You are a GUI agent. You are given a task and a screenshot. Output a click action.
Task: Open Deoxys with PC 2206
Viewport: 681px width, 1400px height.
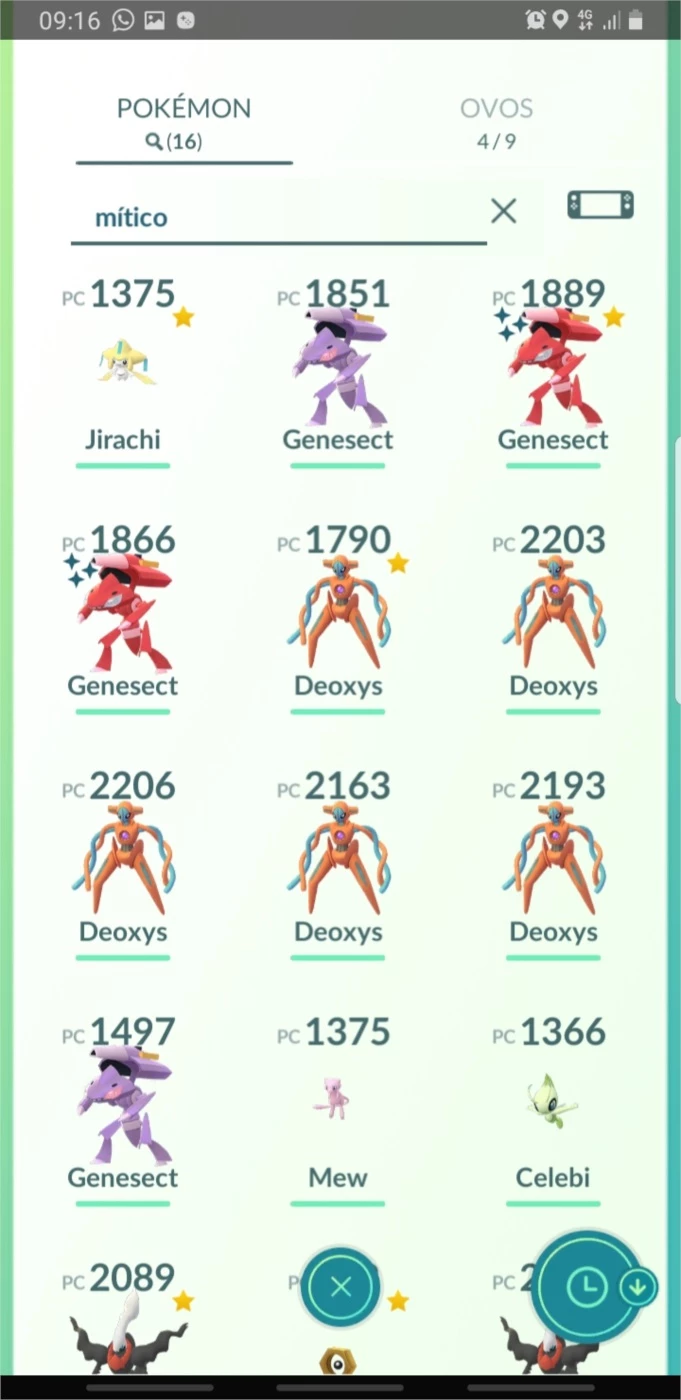tap(123, 865)
